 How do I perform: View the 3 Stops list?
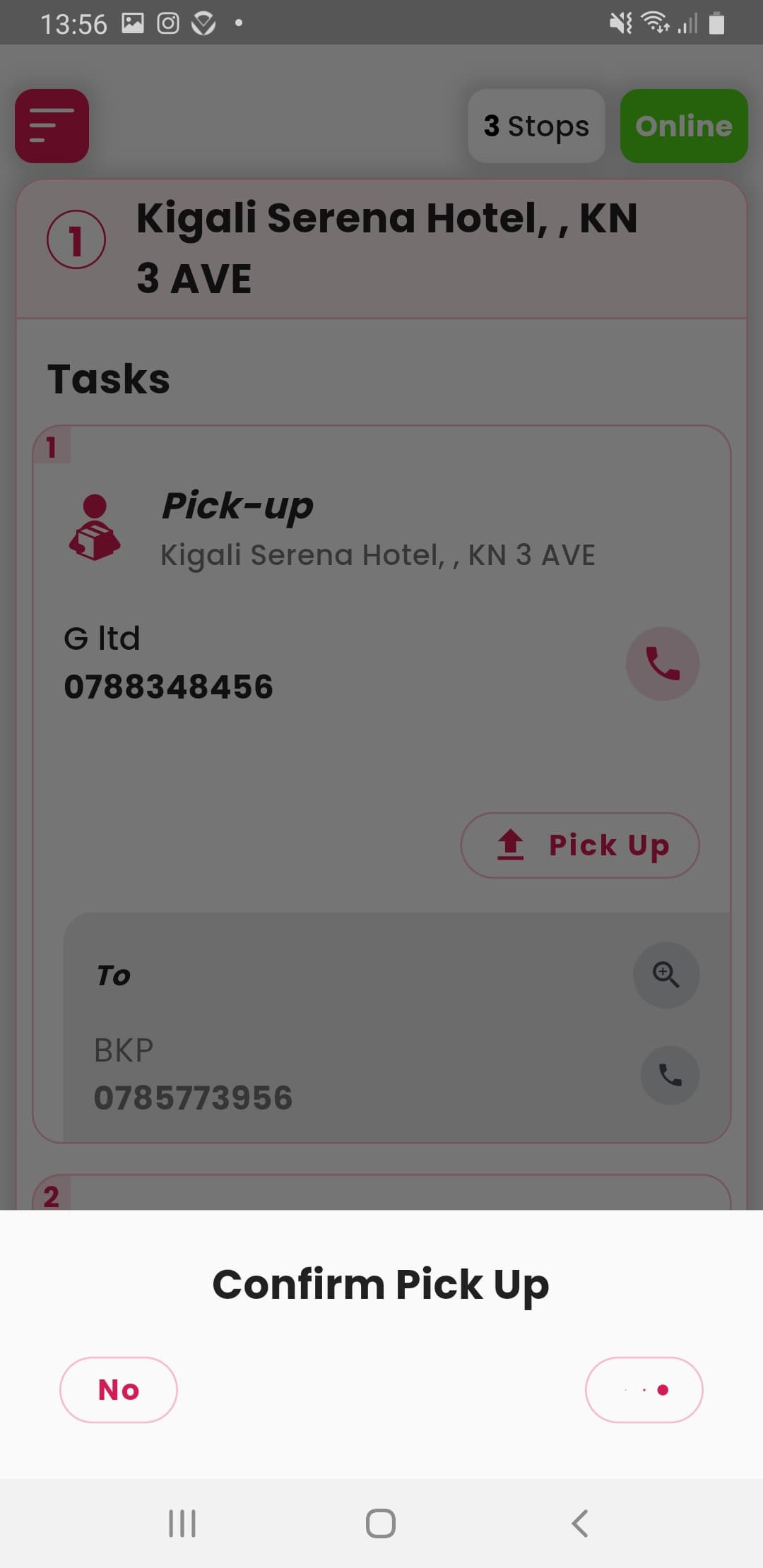click(536, 126)
